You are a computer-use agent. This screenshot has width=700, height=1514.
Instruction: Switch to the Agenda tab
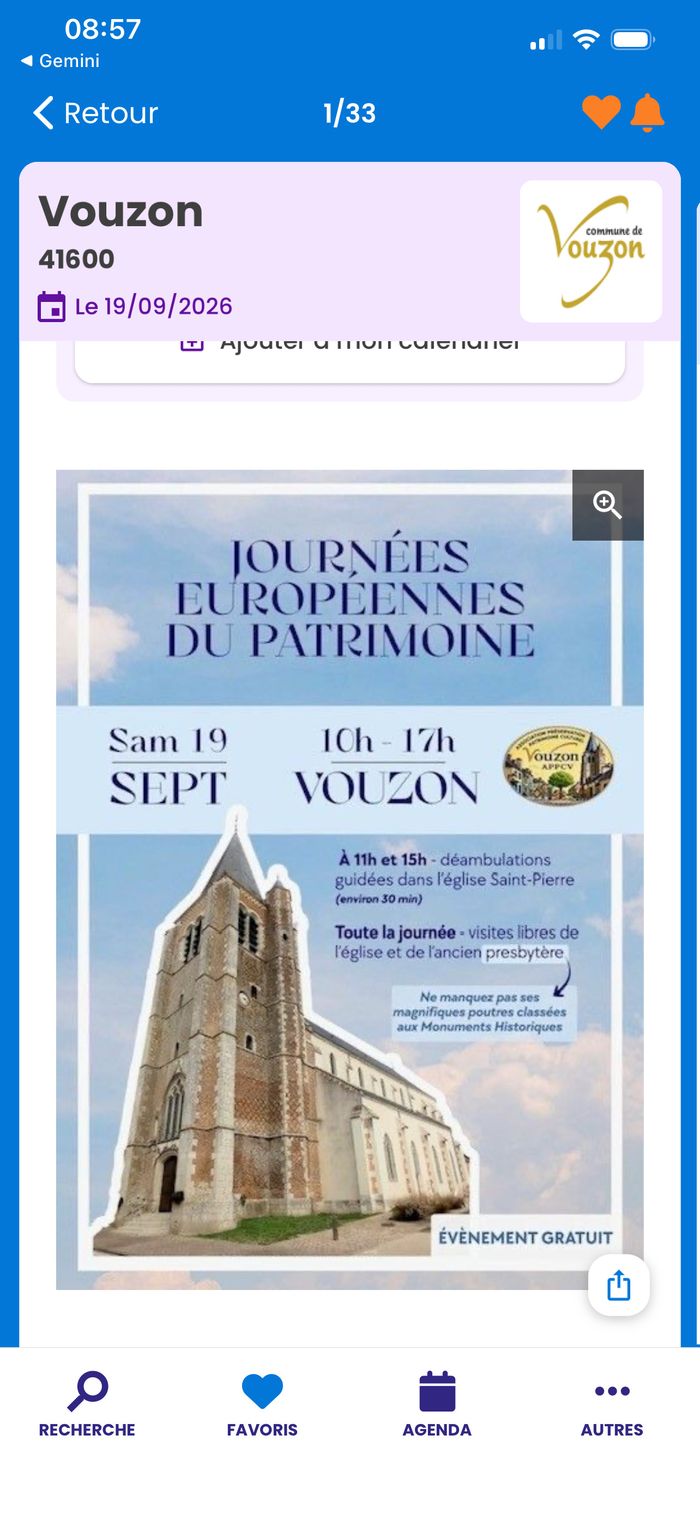pos(437,1405)
